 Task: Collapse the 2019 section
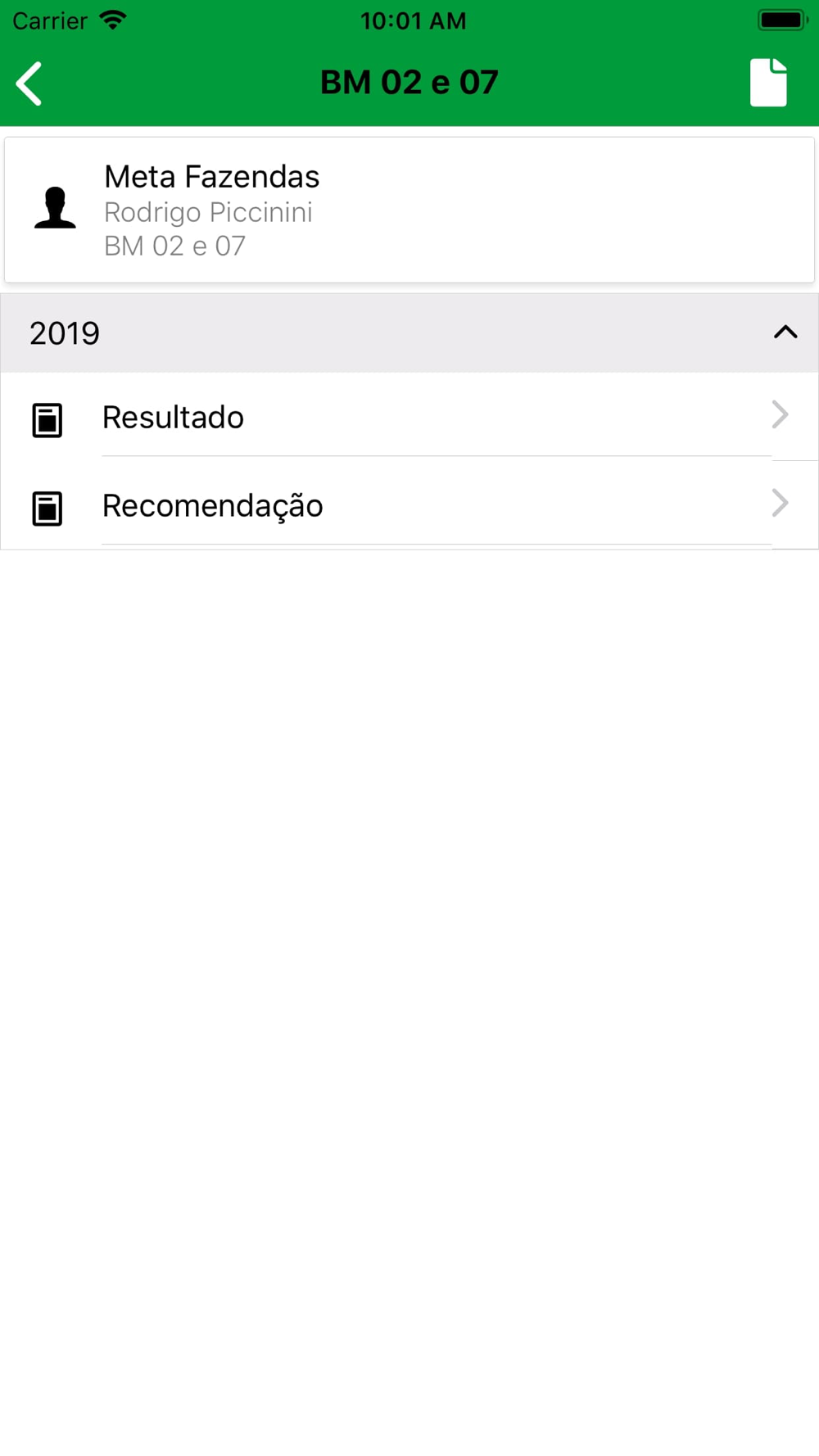(x=409, y=332)
